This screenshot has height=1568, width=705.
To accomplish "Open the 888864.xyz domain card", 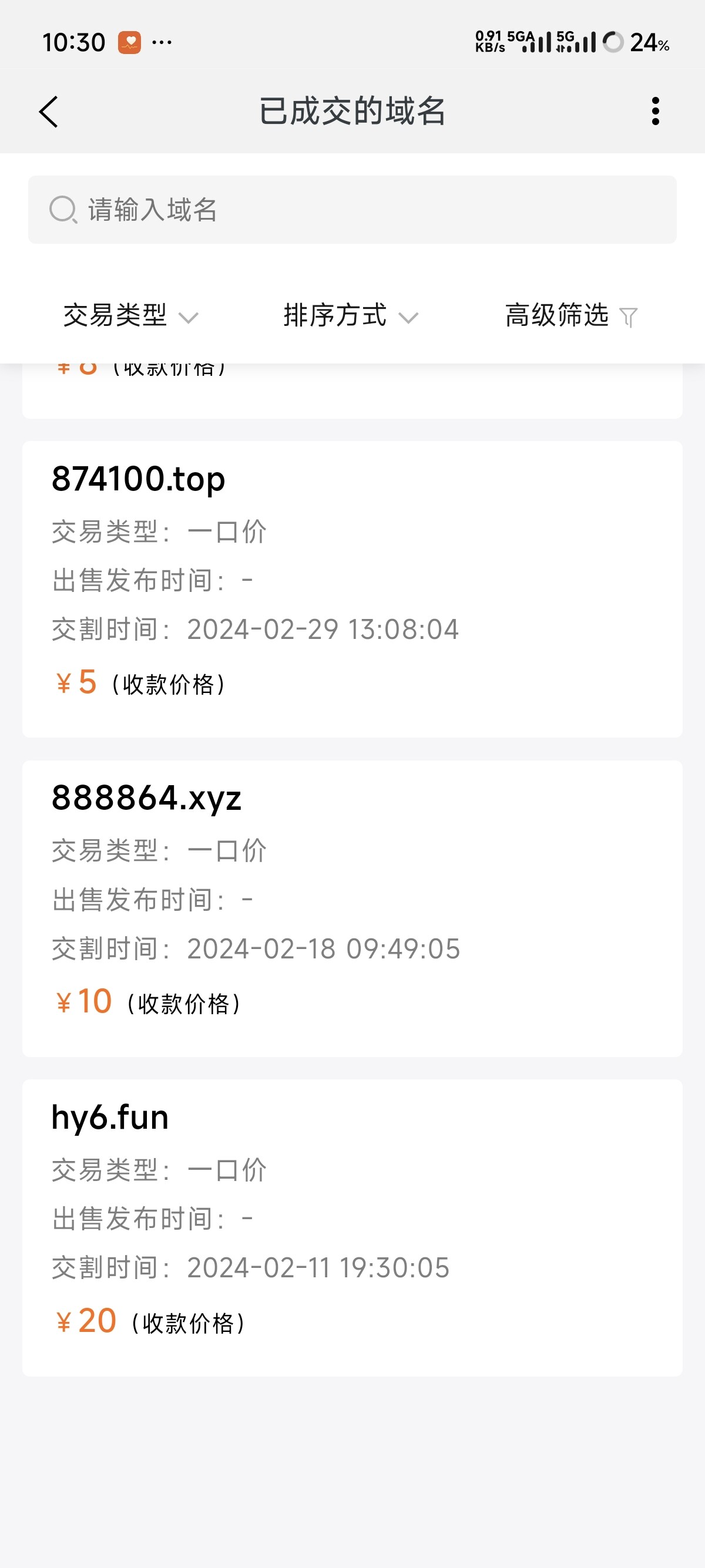I will point(352,907).
